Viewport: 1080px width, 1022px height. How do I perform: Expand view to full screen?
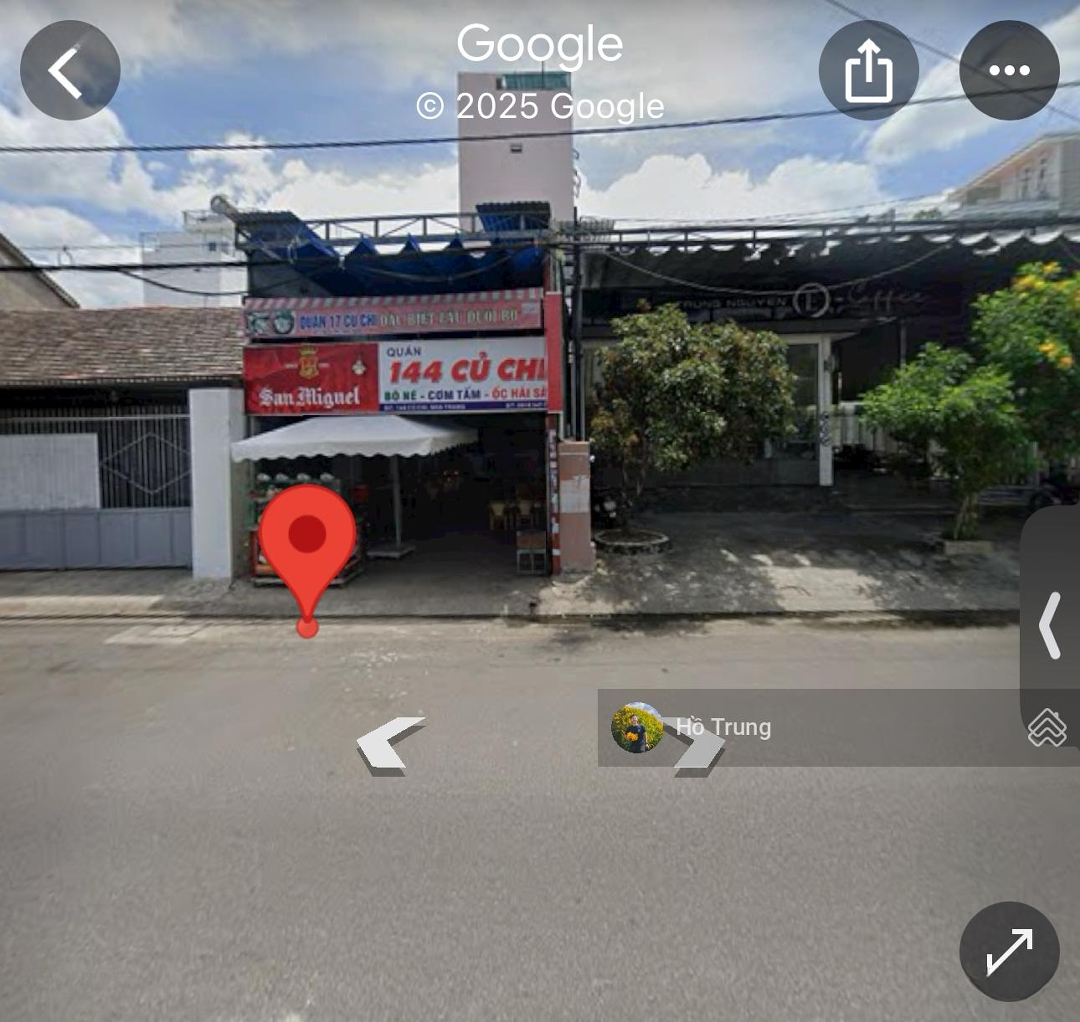(x=1009, y=951)
